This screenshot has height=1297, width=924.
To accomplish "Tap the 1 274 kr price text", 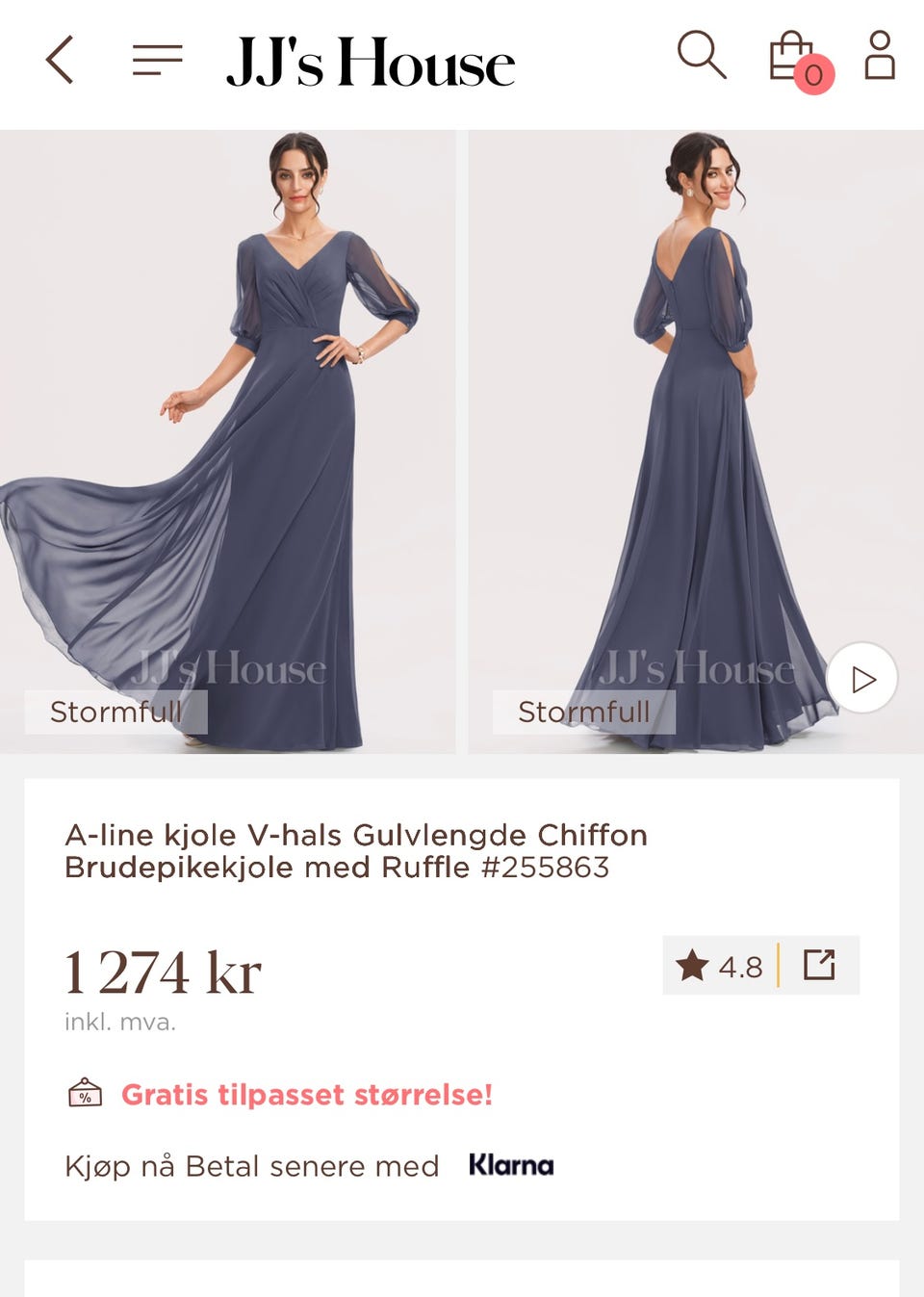I will [162, 973].
